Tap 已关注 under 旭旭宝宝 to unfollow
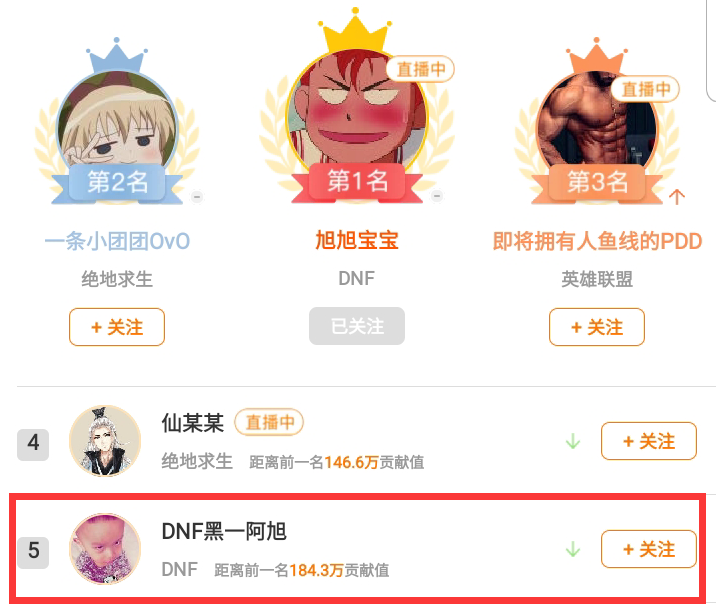Screen dimensions: 716x612 (357, 326)
